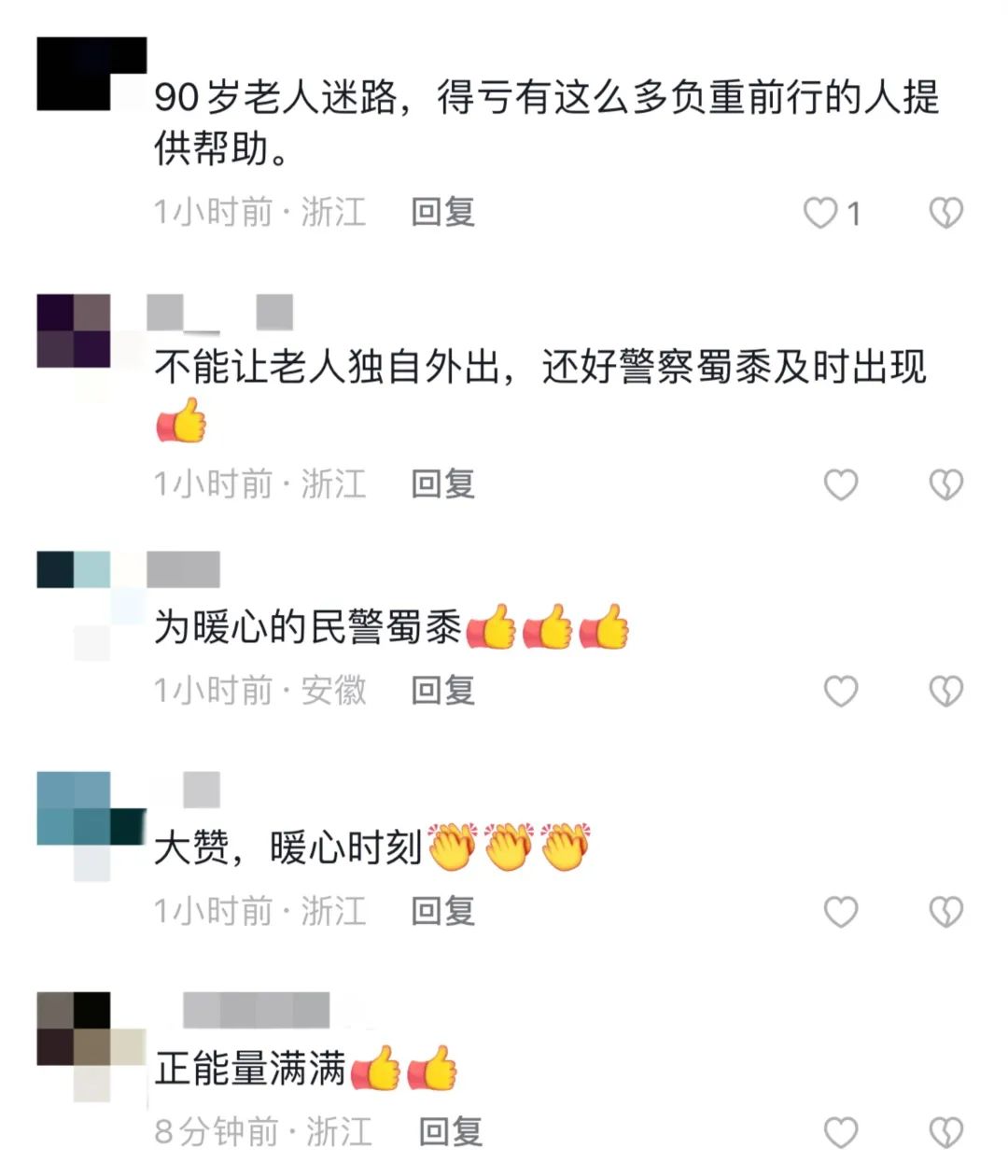Like the 正能量满满 comment
The image size is (1008, 1176).
(841, 1132)
